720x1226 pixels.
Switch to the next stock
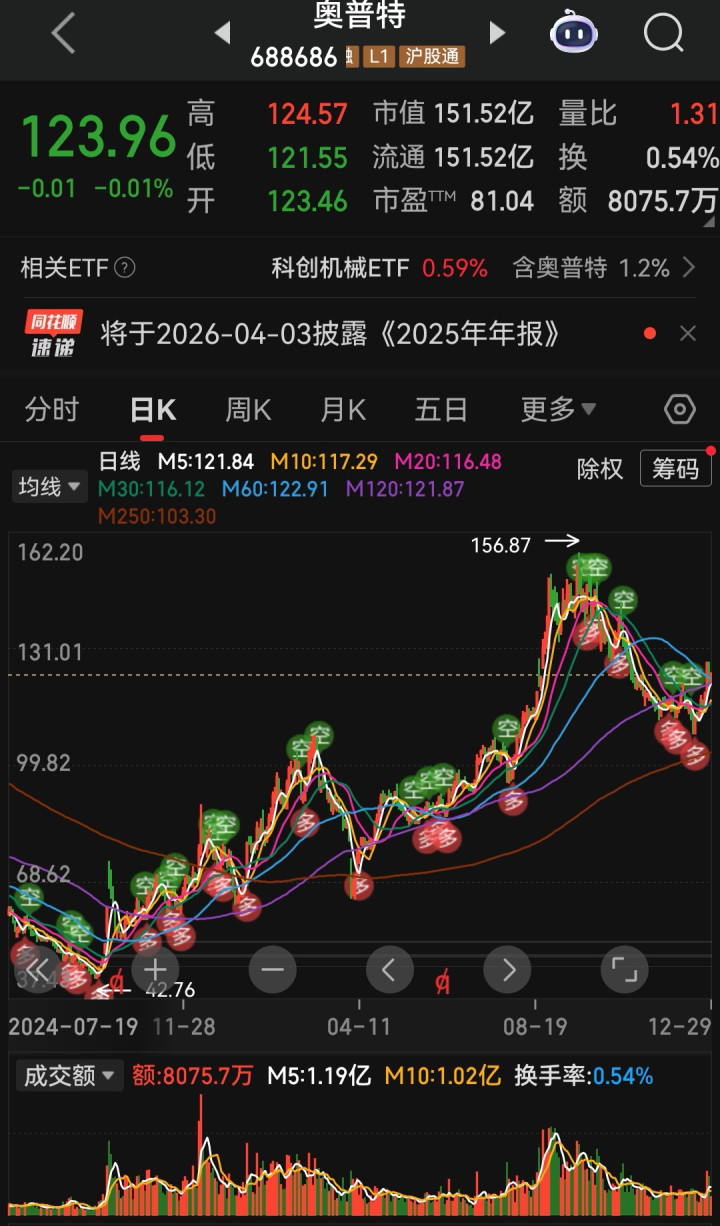pos(497,34)
